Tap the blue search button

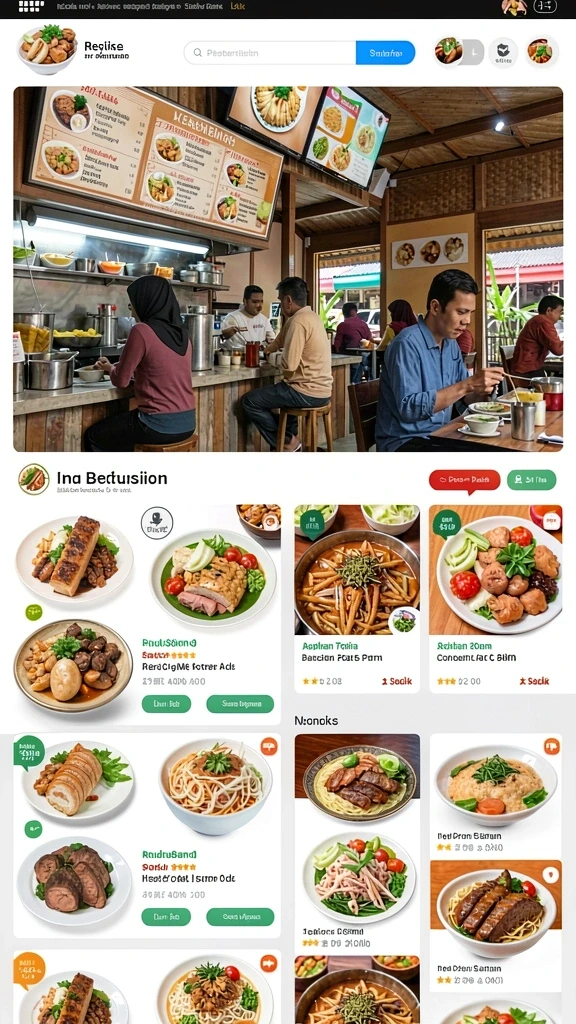[x=385, y=53]
